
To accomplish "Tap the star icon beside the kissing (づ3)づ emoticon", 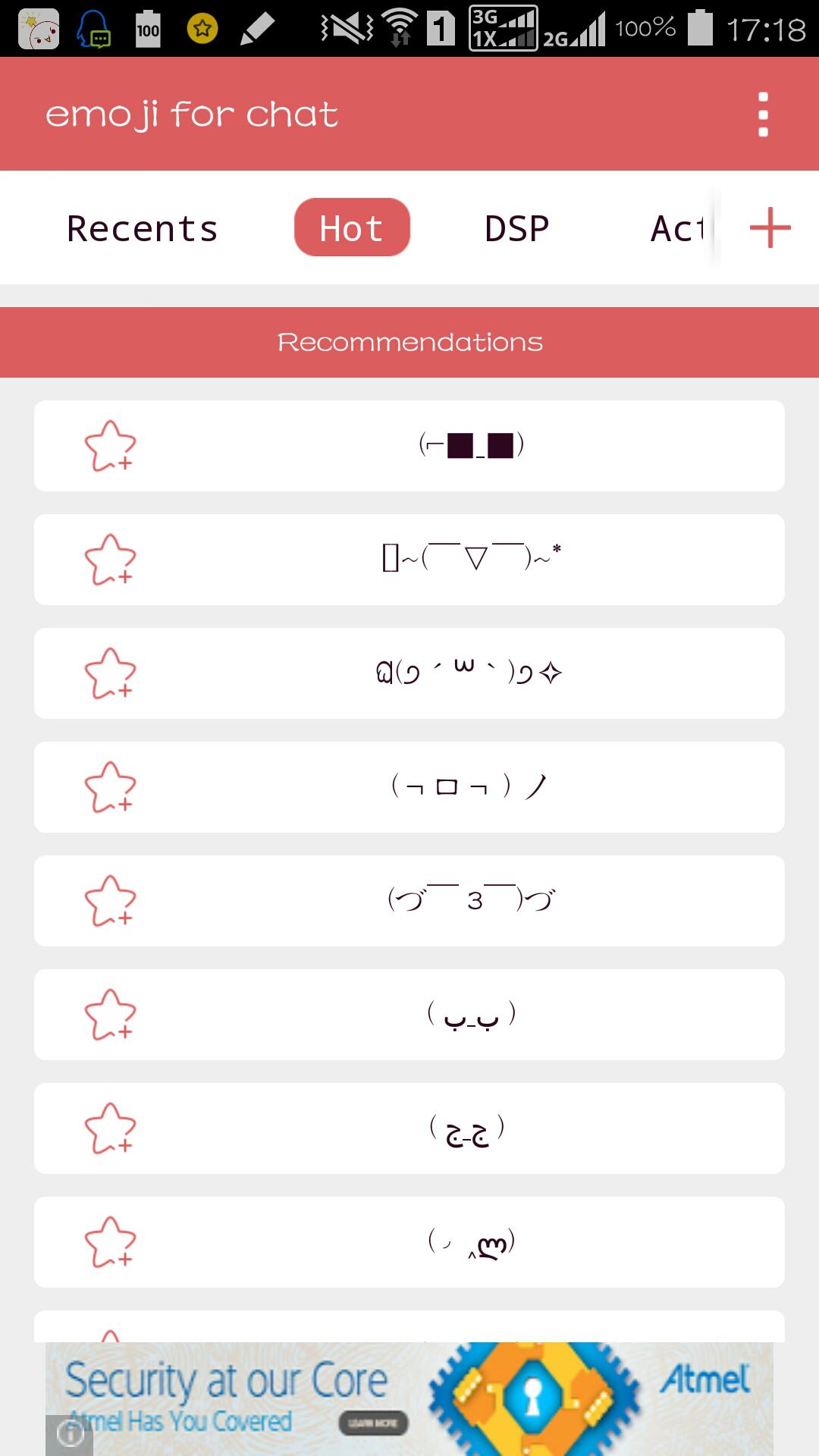I will point(110,901).
